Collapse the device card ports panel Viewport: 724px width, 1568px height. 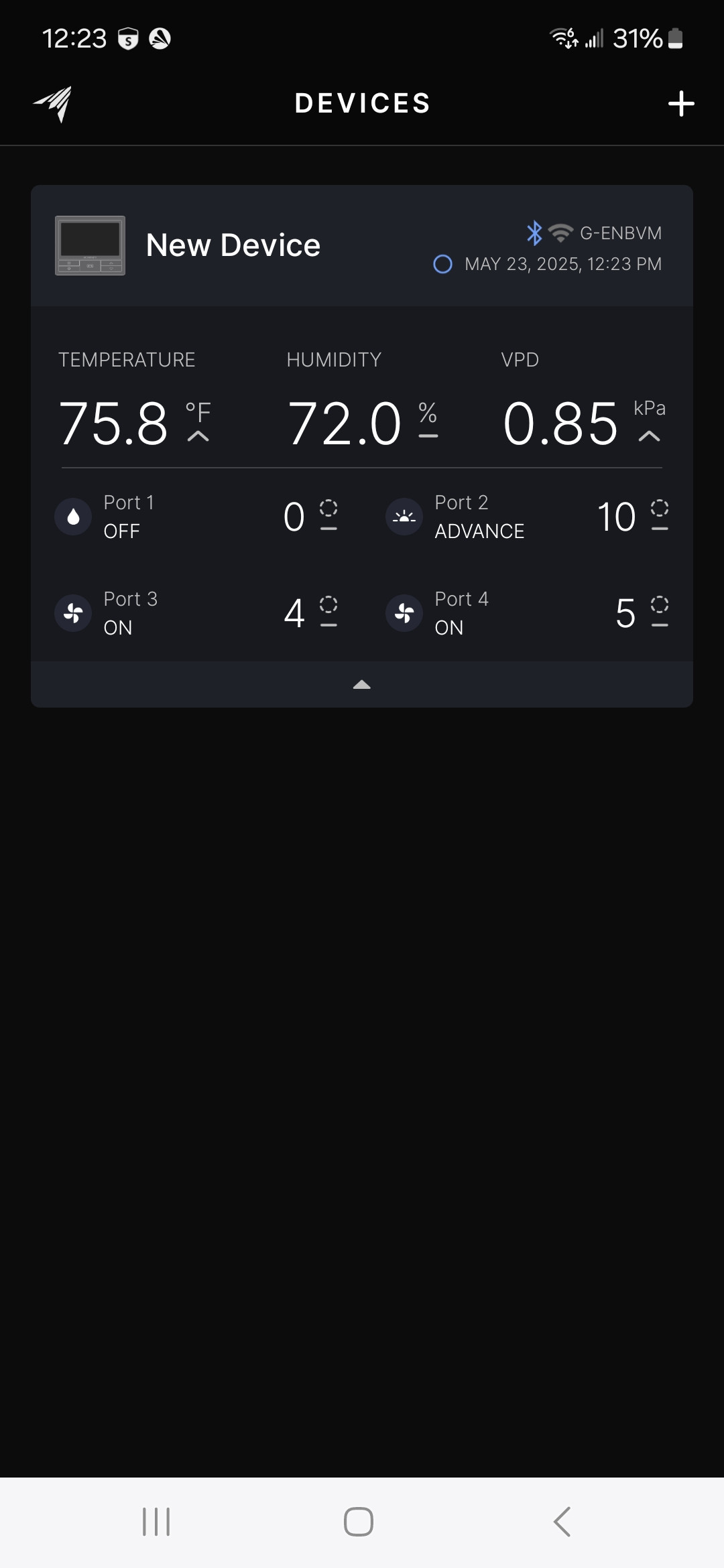point(362,684)
